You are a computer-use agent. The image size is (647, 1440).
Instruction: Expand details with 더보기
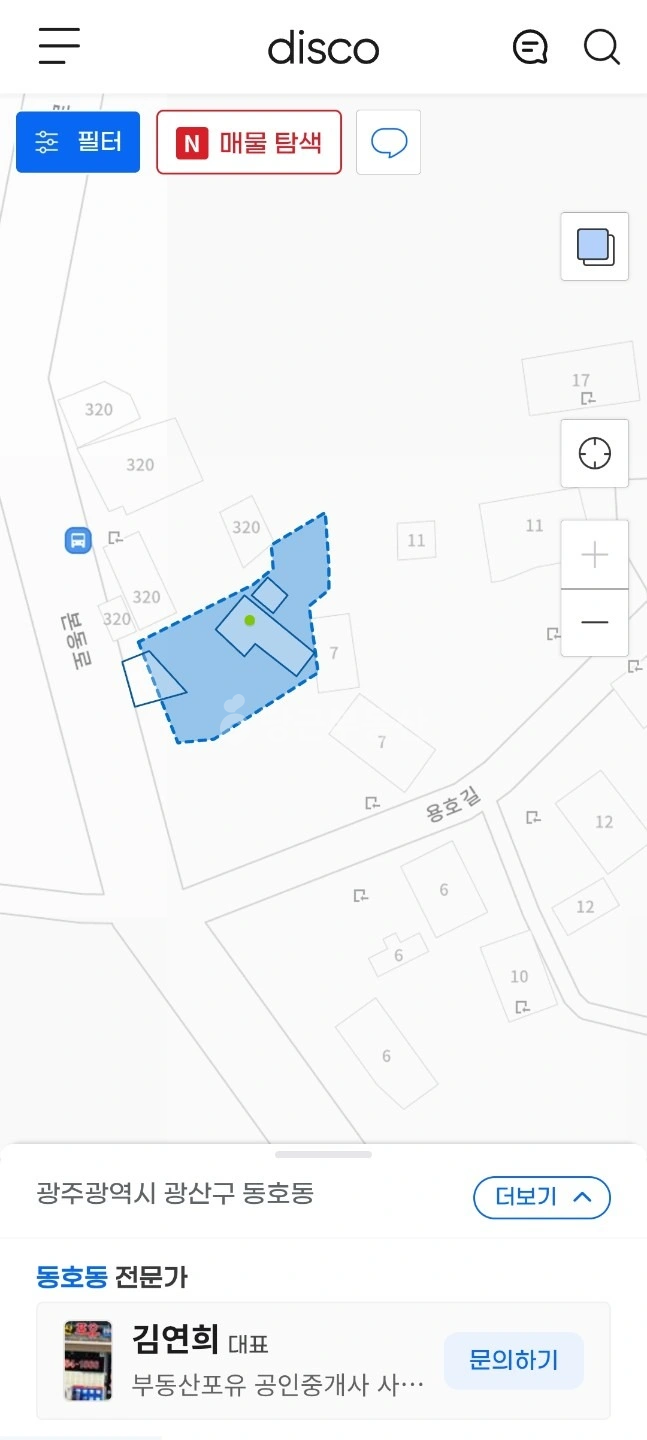click(541, 1197)
